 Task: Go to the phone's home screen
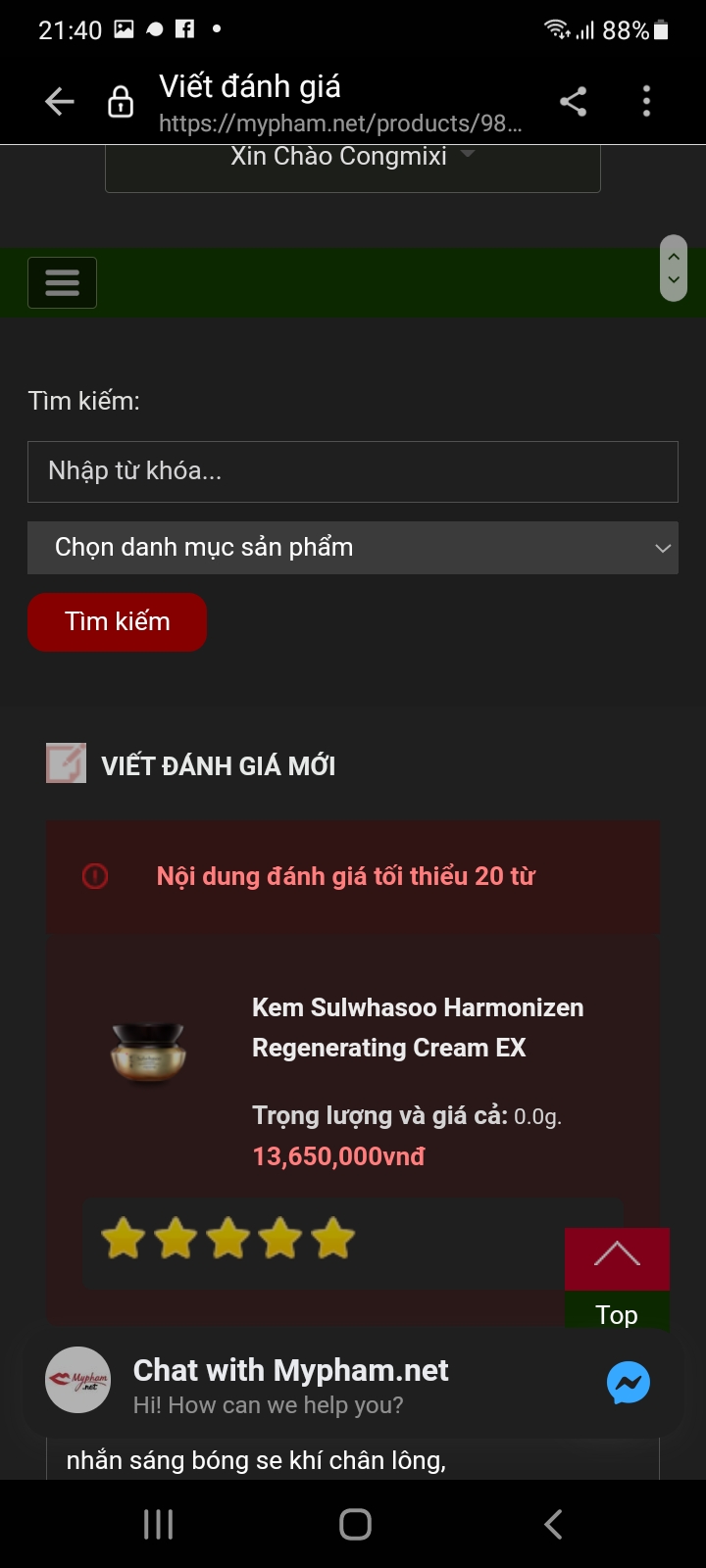tap(355, 1524)
